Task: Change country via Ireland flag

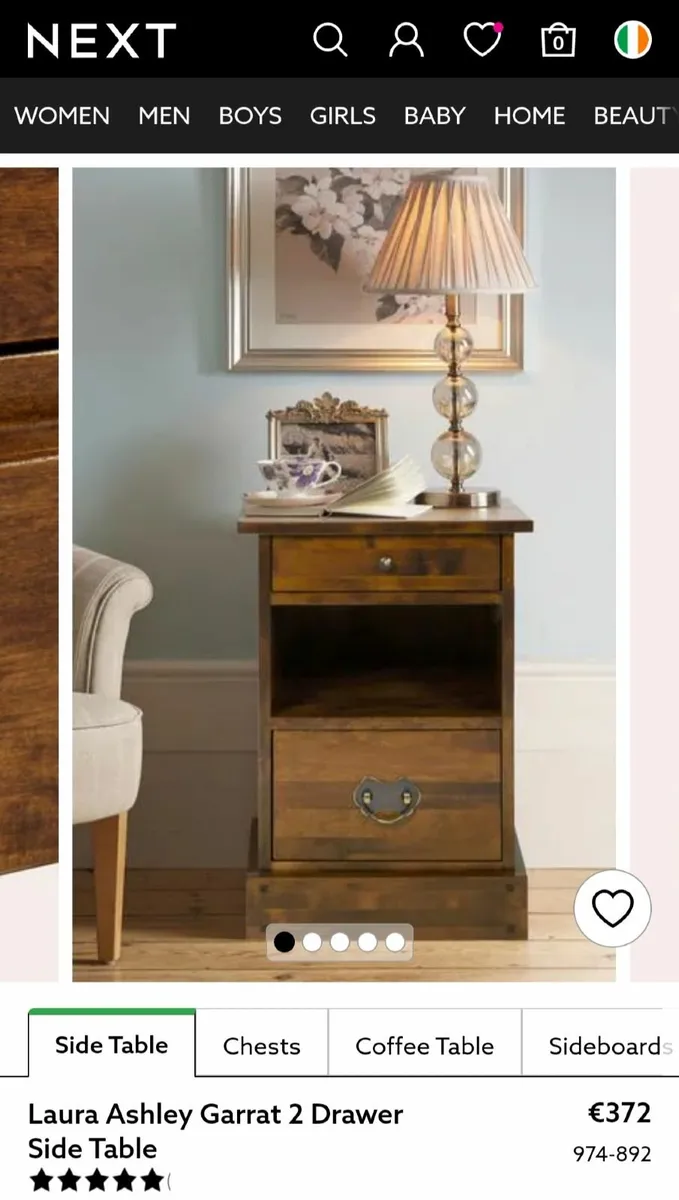Action: 632,41
